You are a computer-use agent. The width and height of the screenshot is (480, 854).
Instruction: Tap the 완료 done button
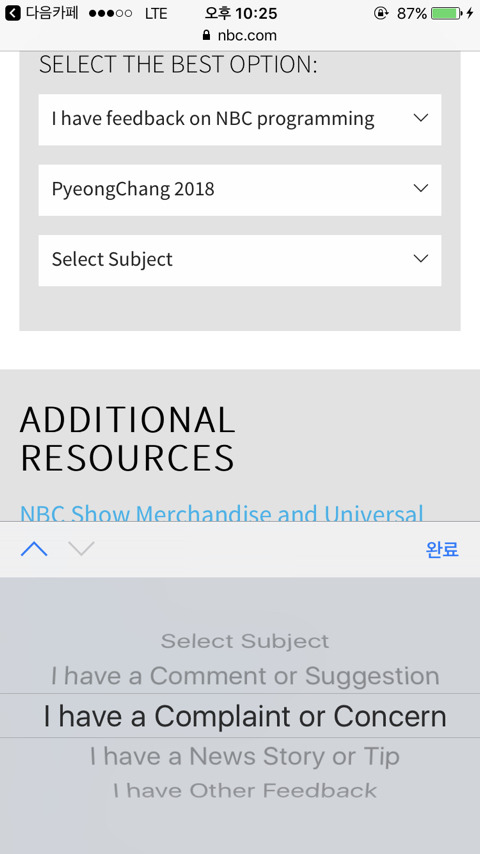[442, 550]
